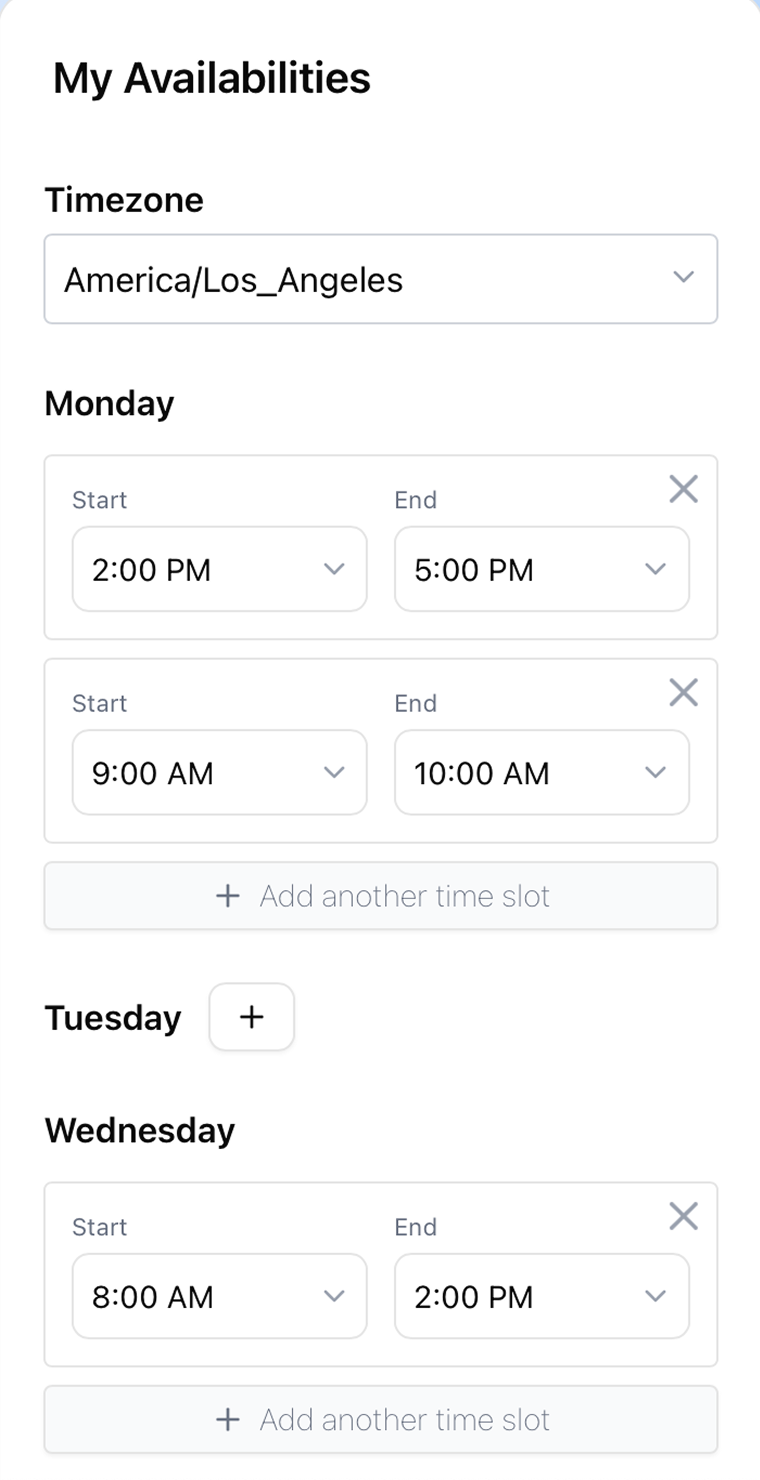760x1480 pixels.
Task: Remove Monday's 9:00 AM time slot
Action: [683, 692]
